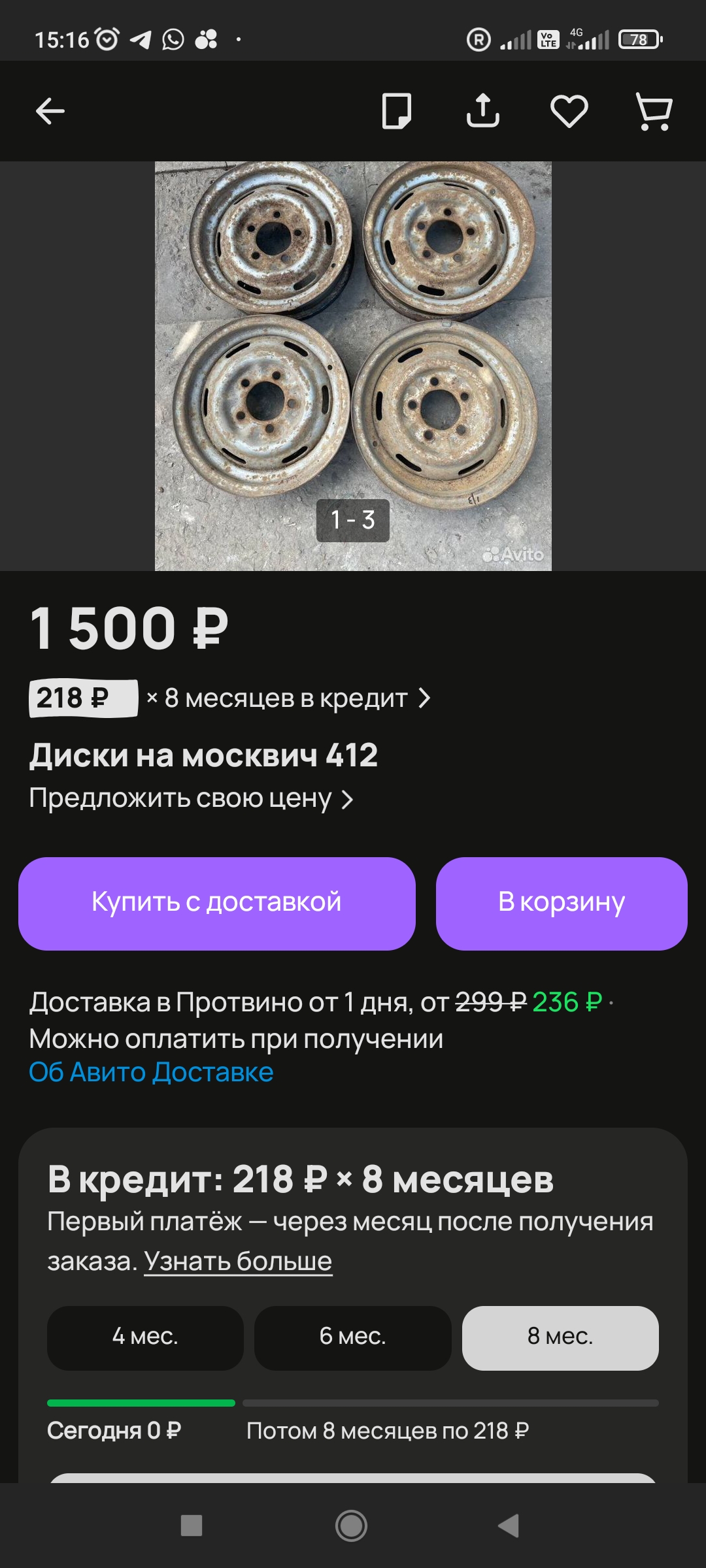Screen dimensions: 706x1568
Task: Add a note to this listing
Action: (396, 111)
